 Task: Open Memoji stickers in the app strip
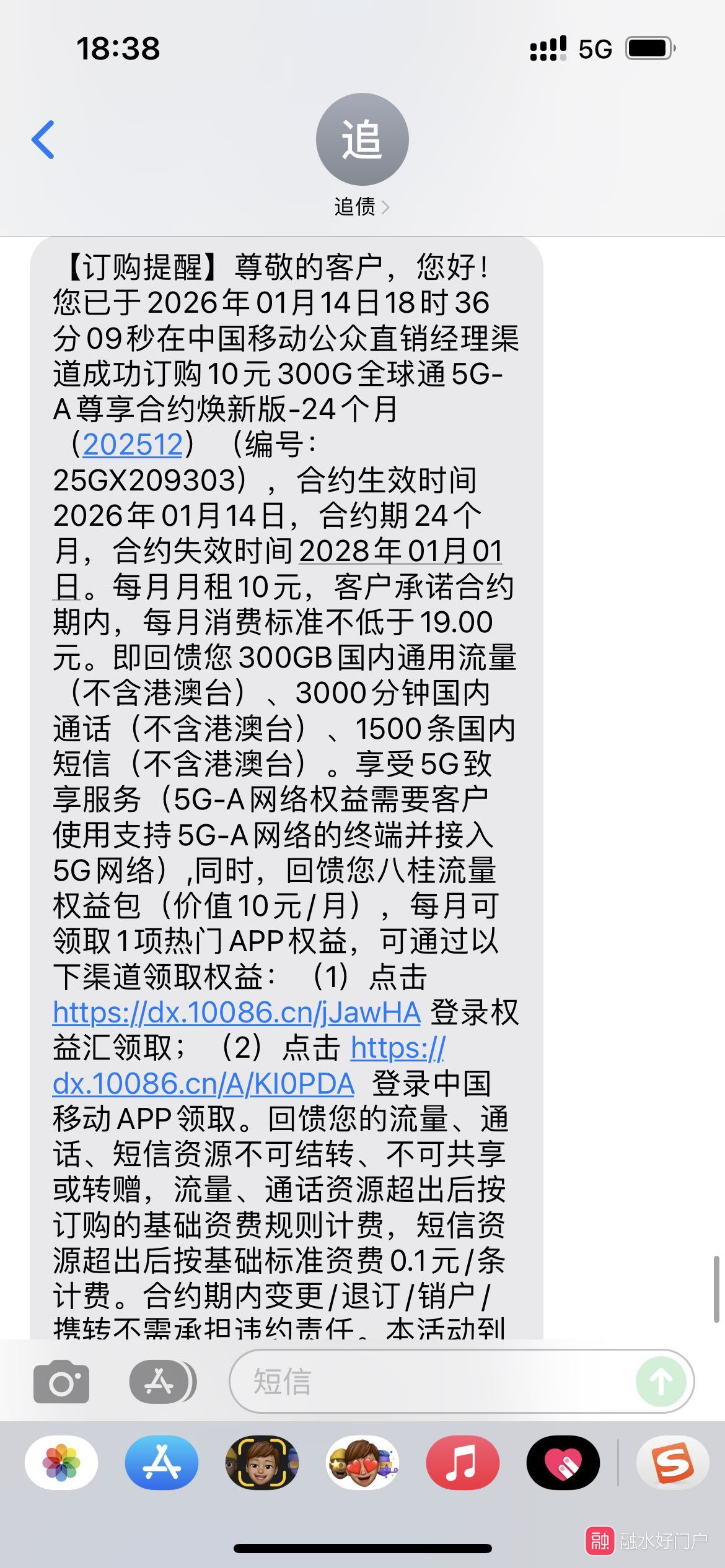click(362, 1463)
